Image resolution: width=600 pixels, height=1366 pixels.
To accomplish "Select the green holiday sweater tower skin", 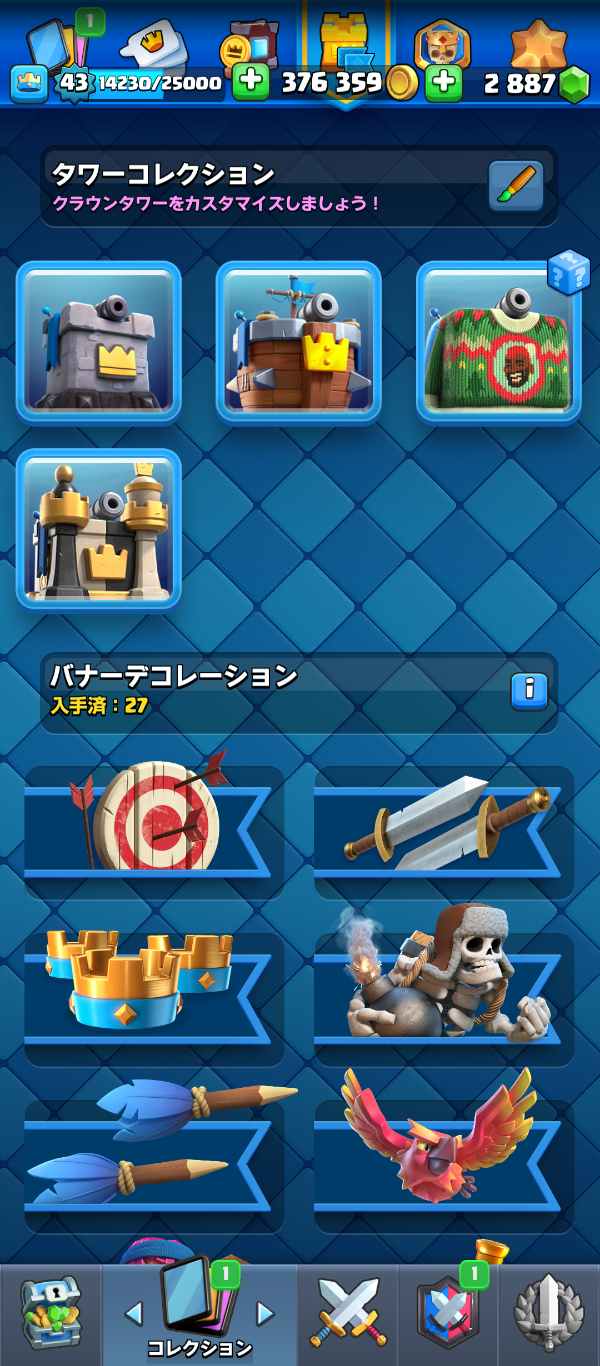I will (498, 342).
